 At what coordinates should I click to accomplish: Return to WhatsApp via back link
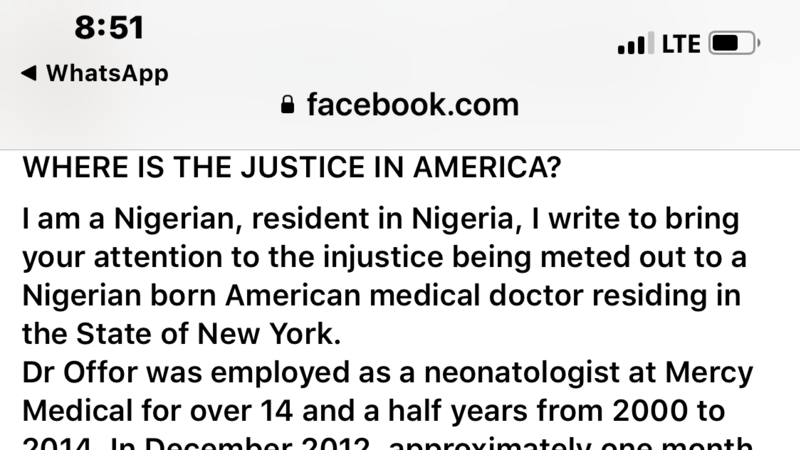pos(94,73)
